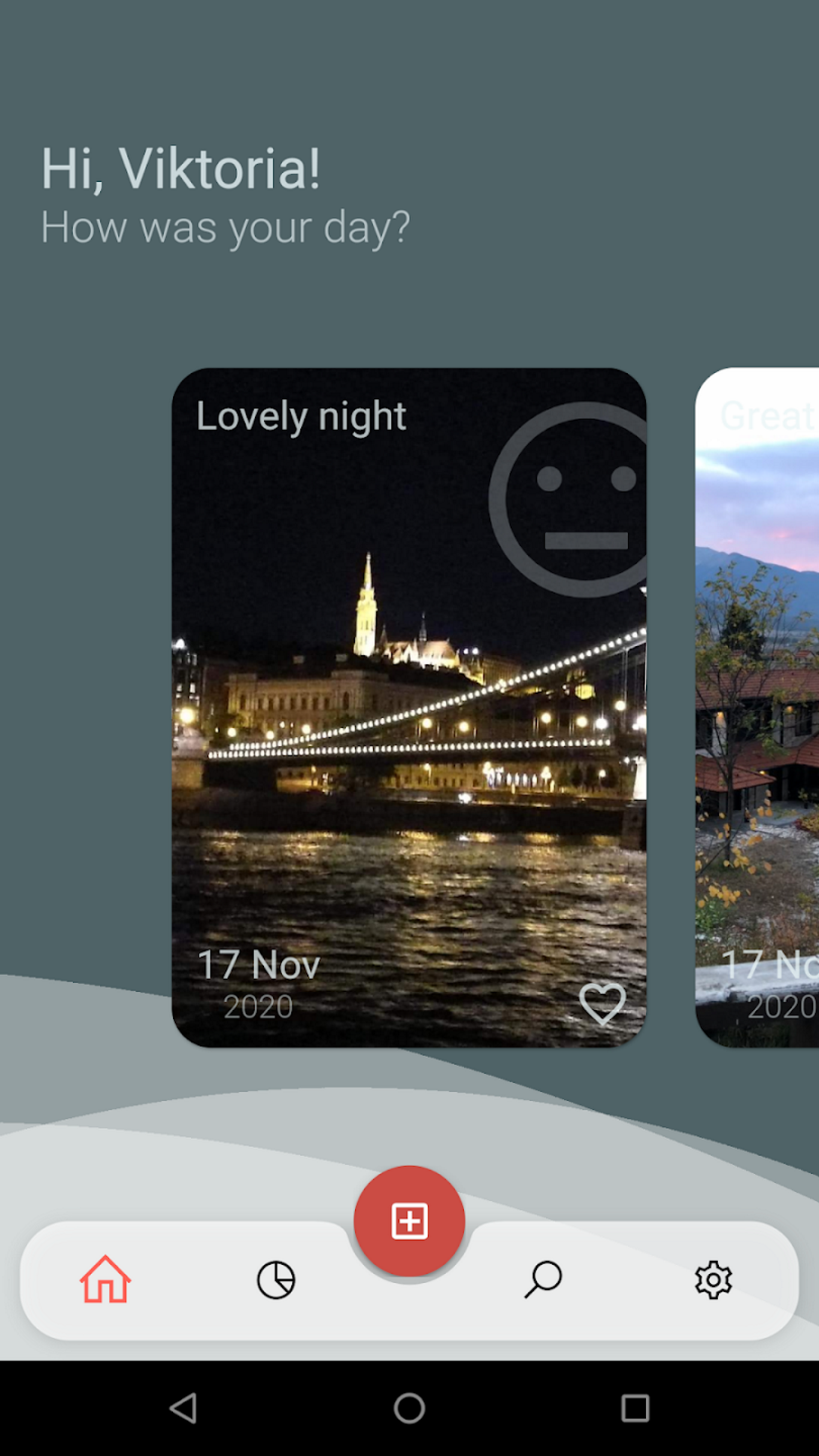Go to the Home tab
Screen dimensions: 819x1456
coord(105,1280)
